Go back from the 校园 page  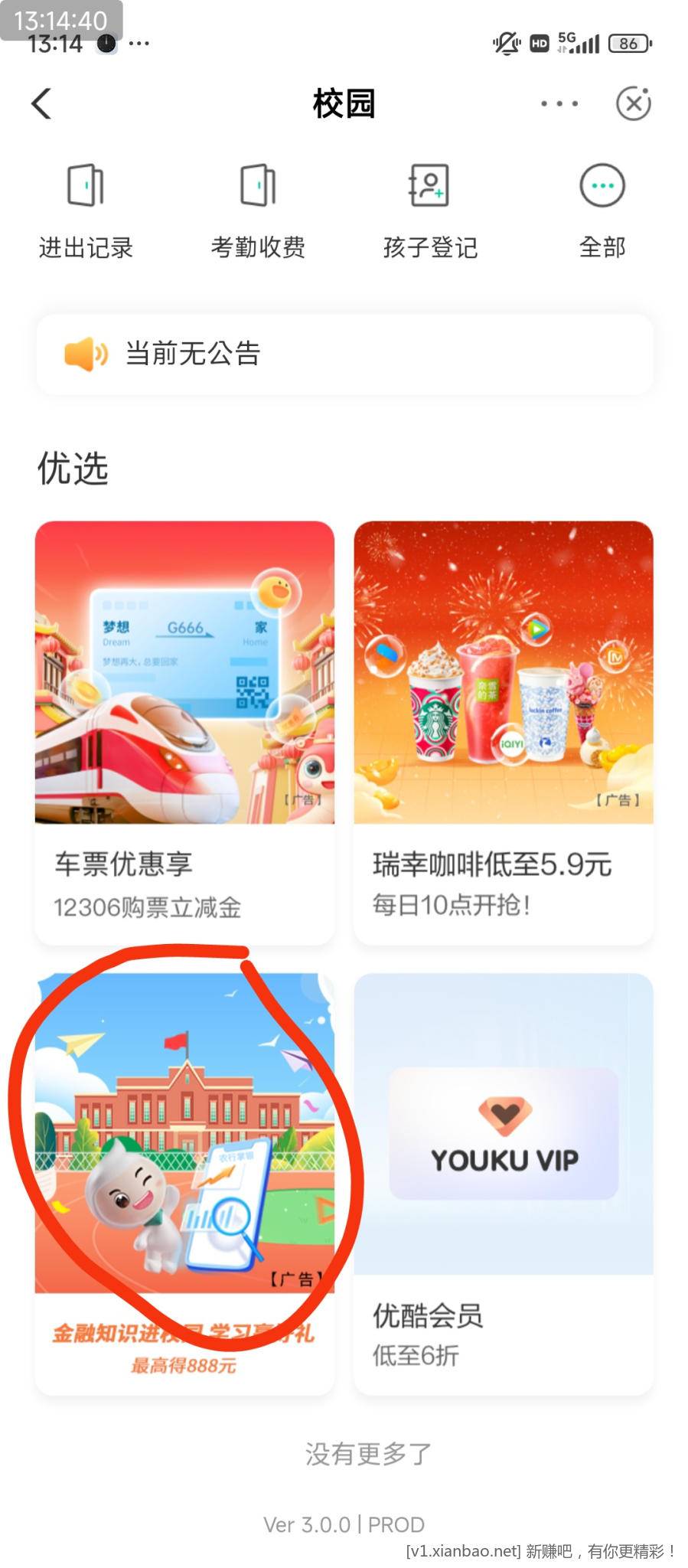(42, 103)
